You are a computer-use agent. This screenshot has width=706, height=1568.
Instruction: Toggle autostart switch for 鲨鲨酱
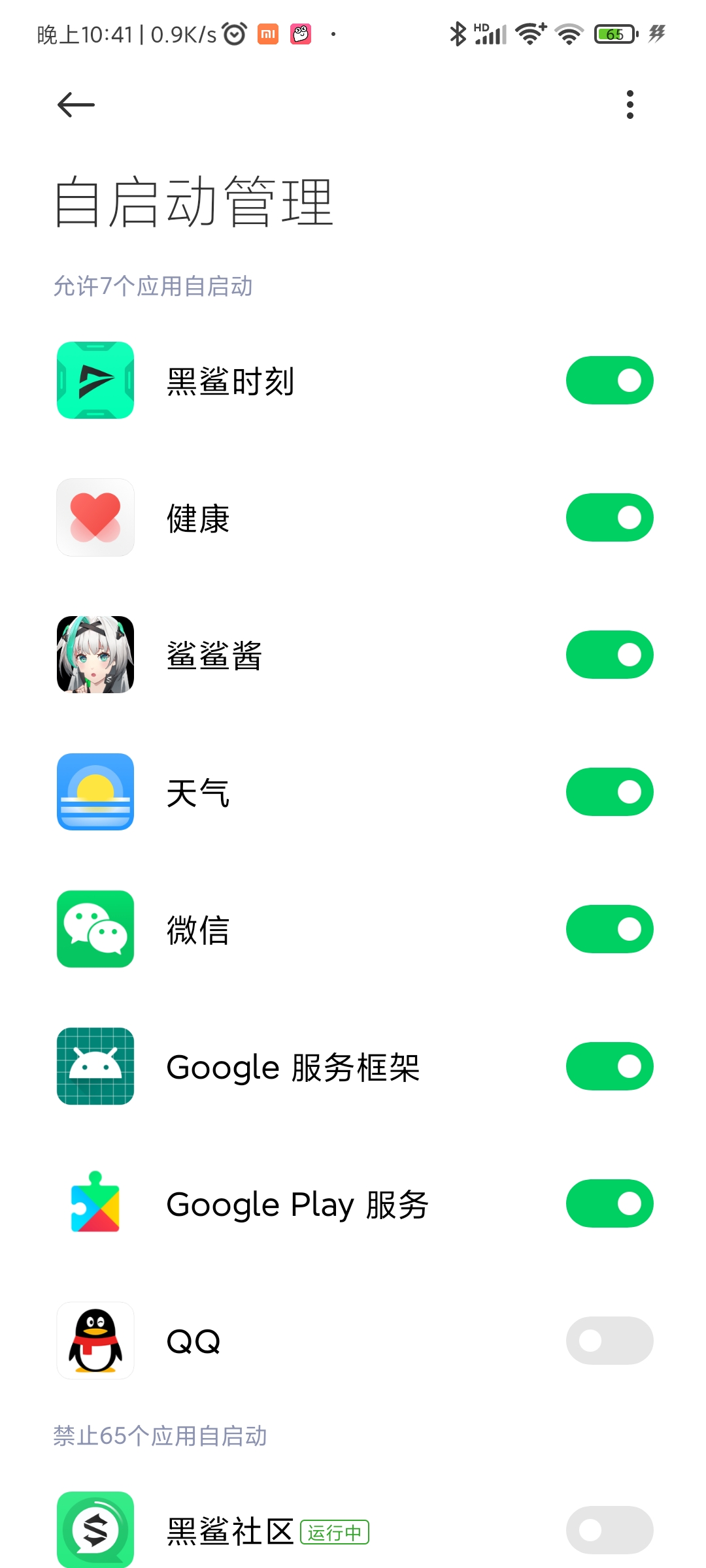pos(609,655)
